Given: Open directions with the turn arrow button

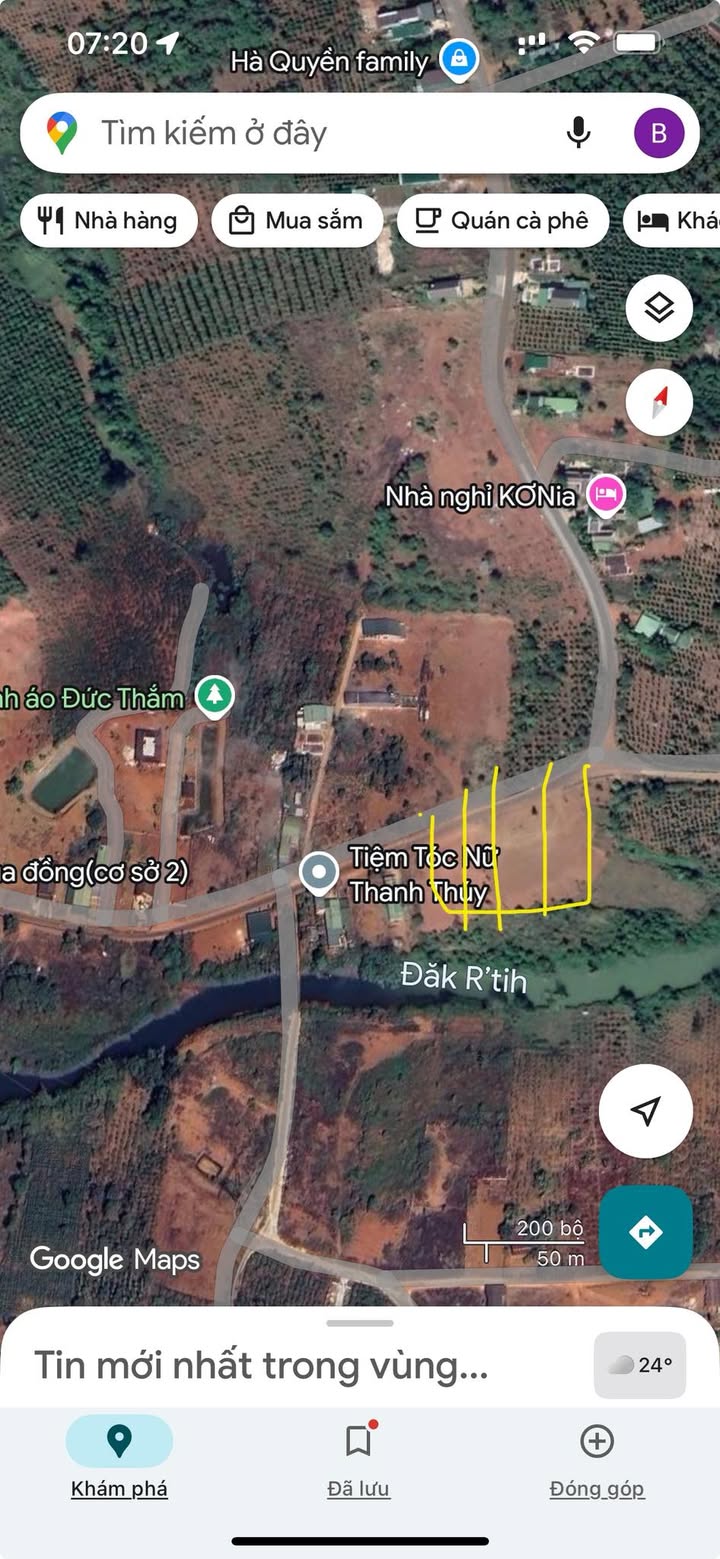Looking at the screenshot, I should (646, 1232).
